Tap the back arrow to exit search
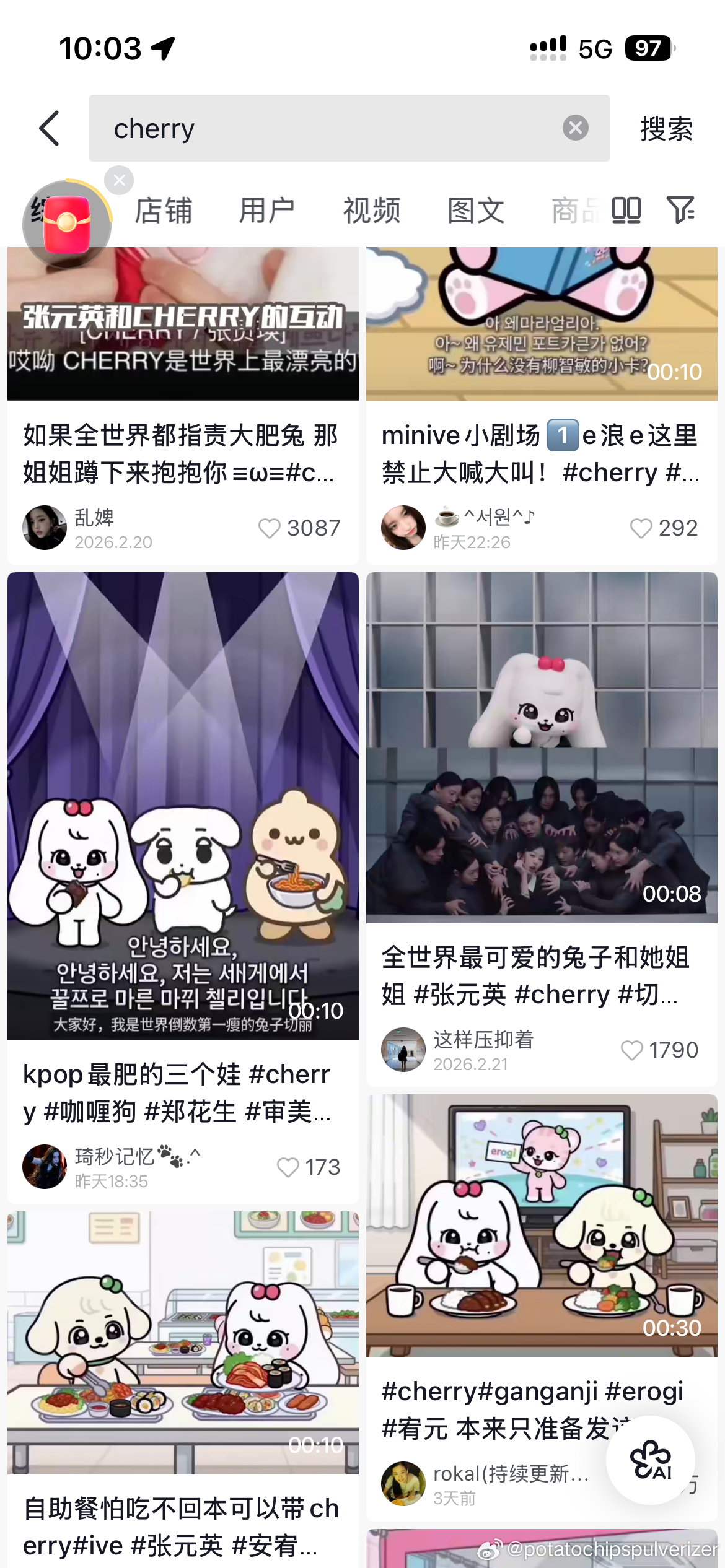The image size is (725, 1568). pos(50,128)
